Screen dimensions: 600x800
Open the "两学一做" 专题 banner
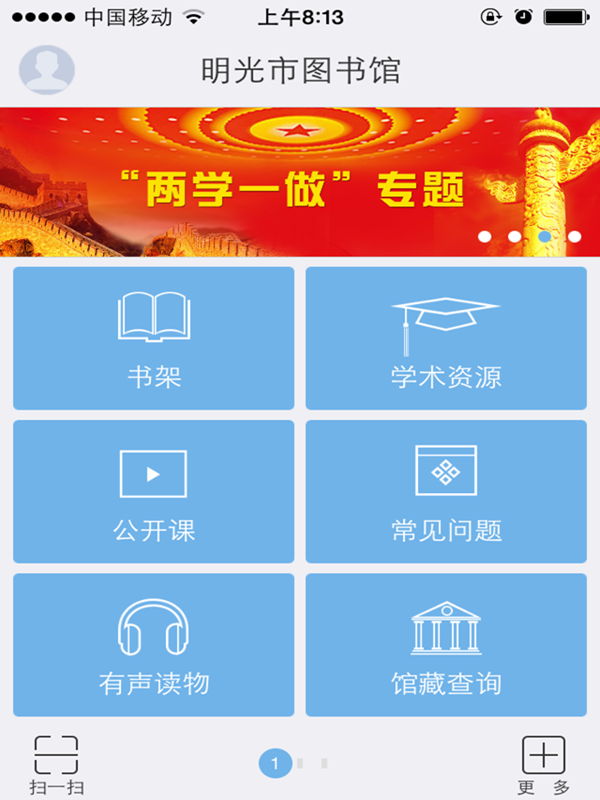tap(300, 182)
